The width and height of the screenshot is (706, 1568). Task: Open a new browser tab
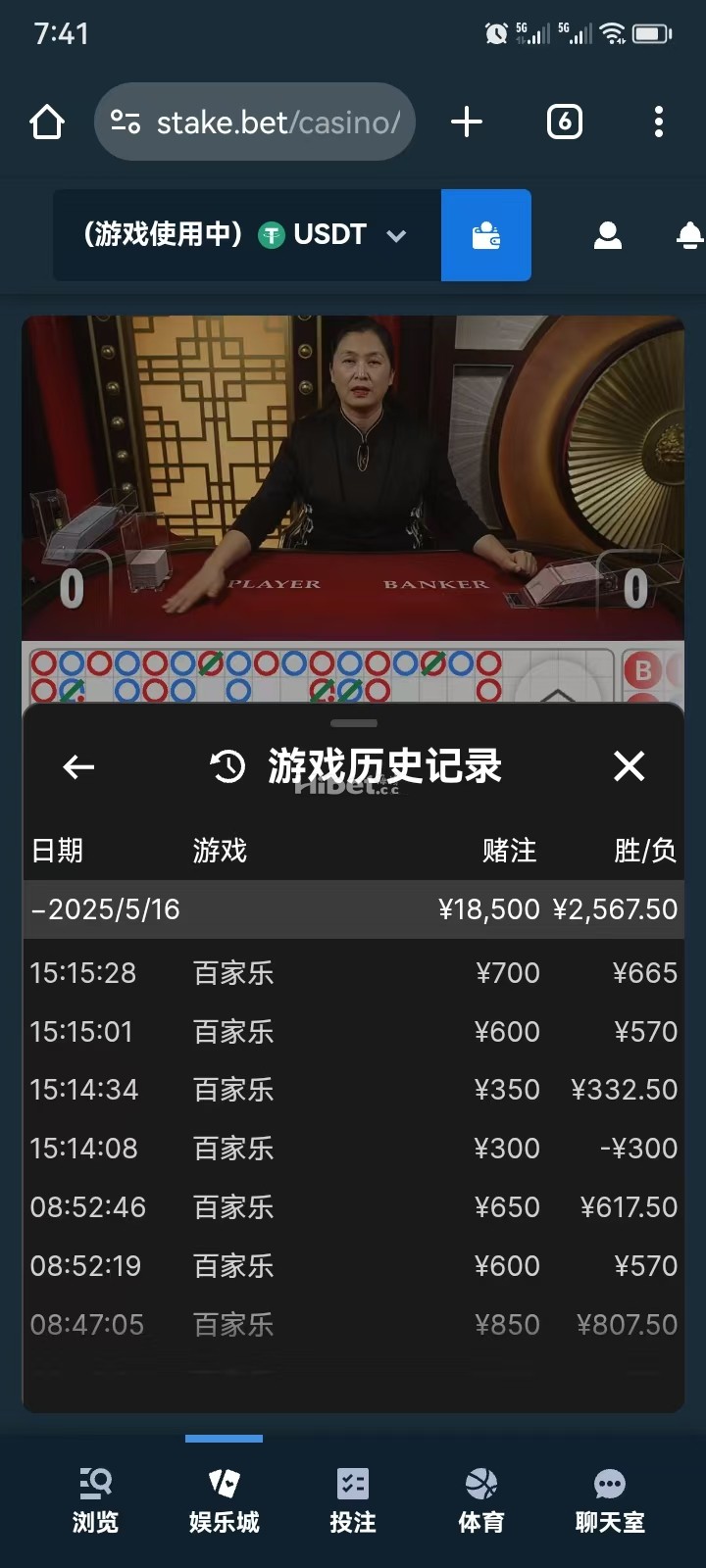467,122
